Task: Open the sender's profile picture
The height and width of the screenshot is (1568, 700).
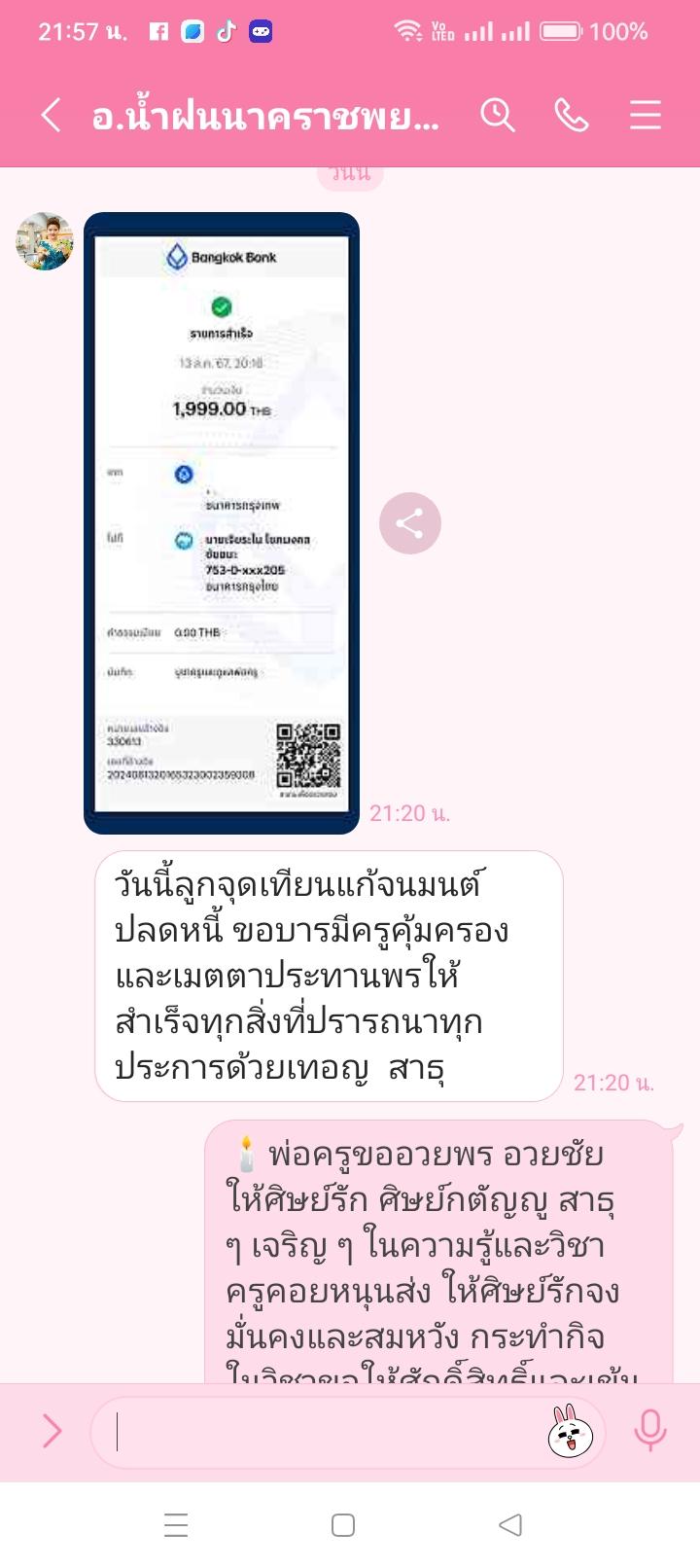Action: click(x=45, y=241)
